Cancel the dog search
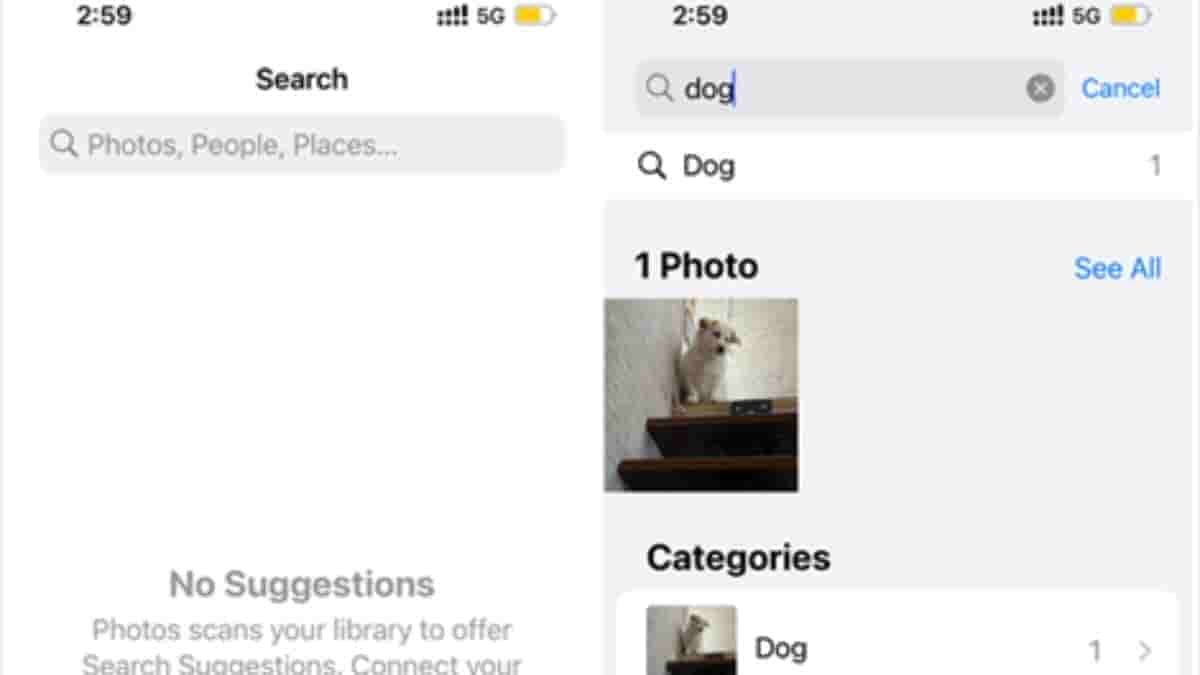 [1120, 89]
